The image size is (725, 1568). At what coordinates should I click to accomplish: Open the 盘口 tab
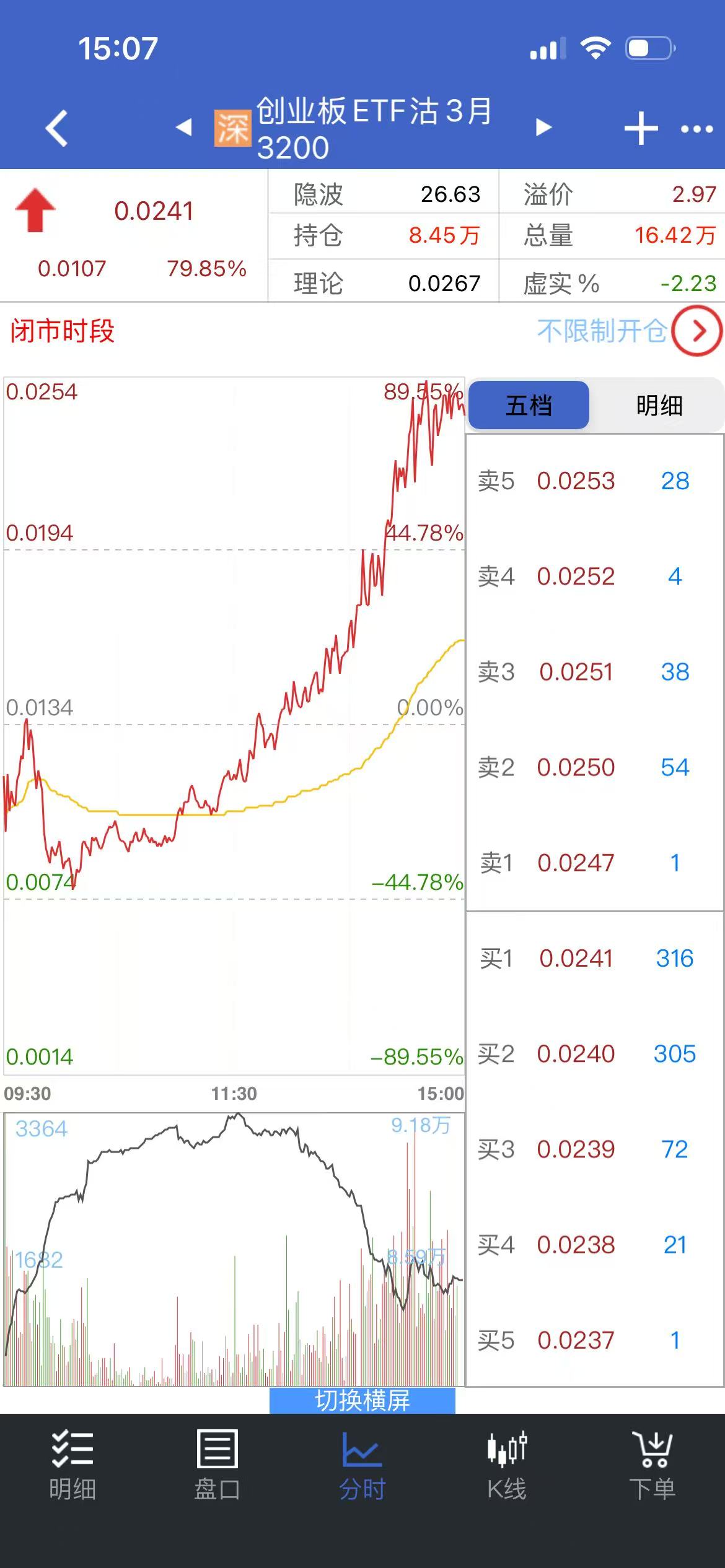[217, 1466]
